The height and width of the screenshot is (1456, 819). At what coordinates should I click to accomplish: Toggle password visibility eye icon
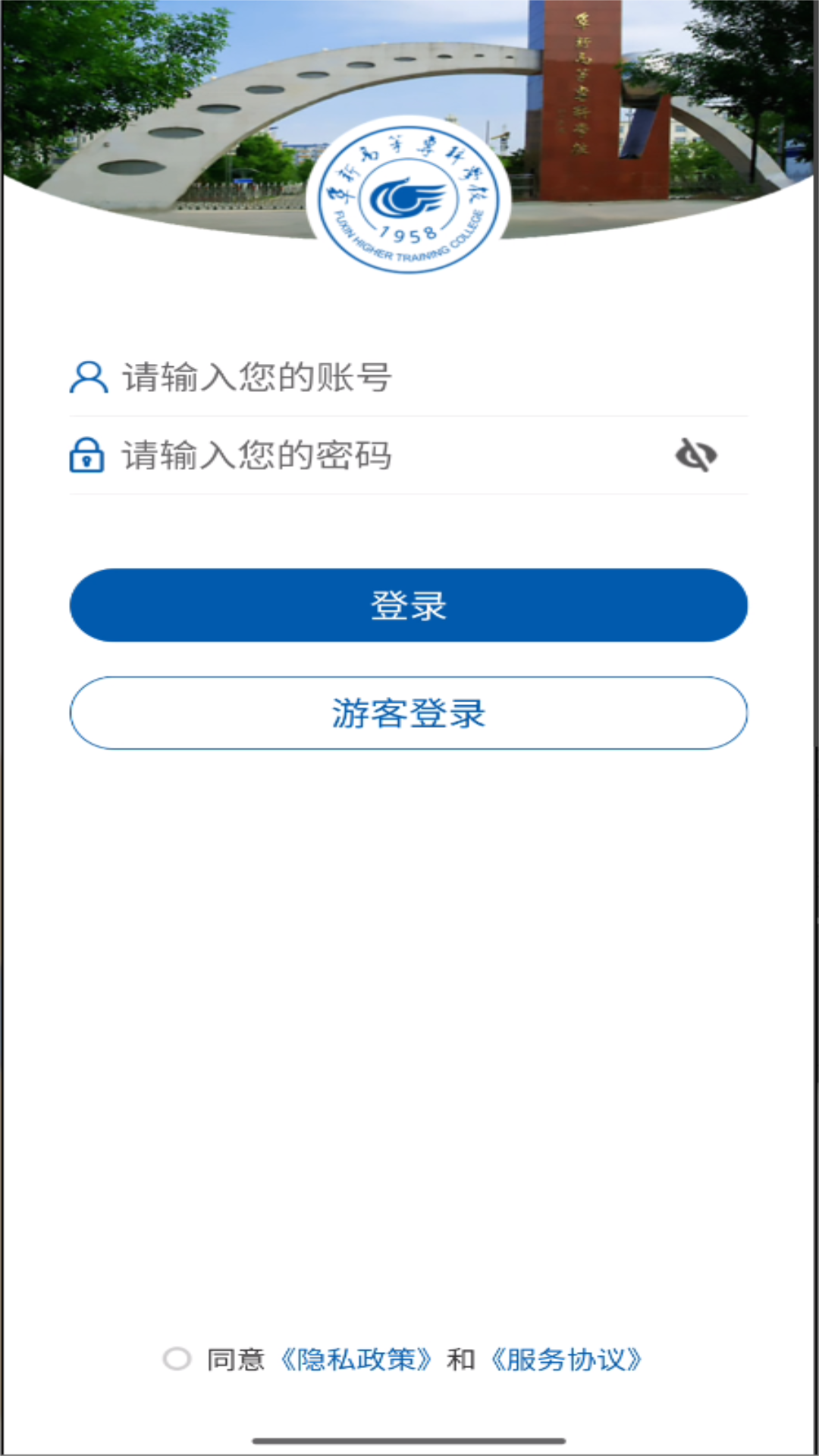695,455
